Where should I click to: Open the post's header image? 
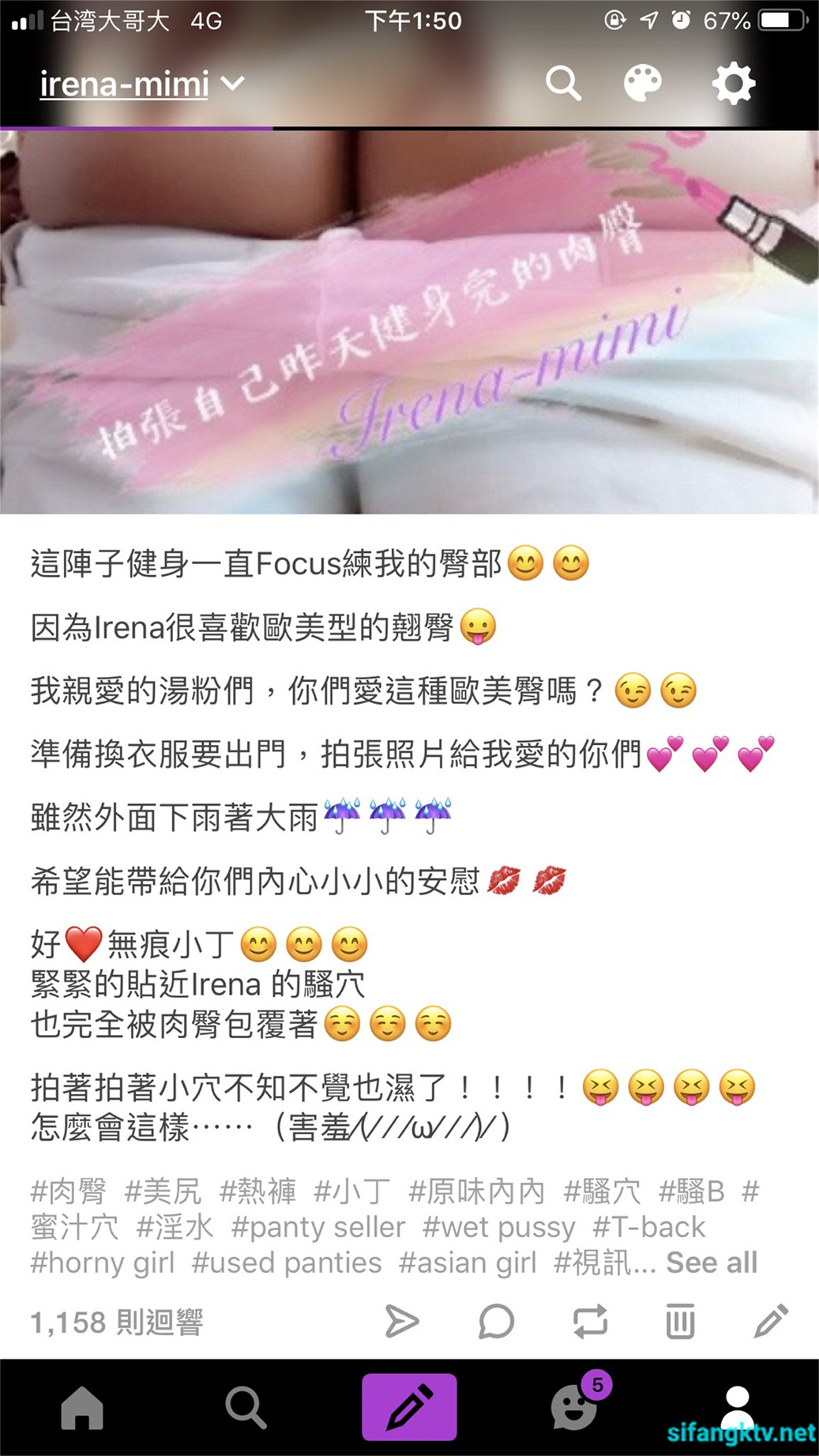pos(409,322)
